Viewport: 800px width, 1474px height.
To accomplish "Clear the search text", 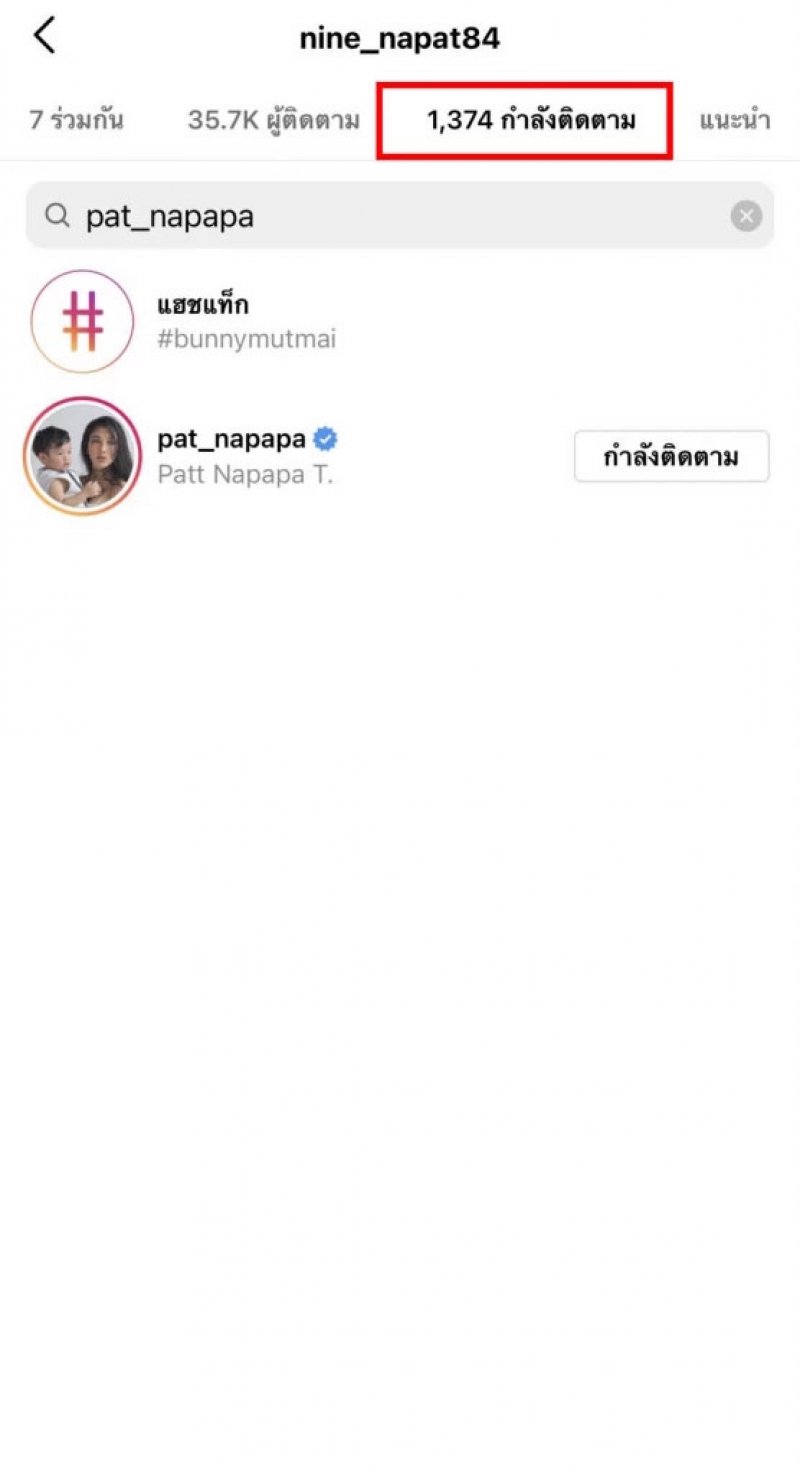I will pos(746,216).
